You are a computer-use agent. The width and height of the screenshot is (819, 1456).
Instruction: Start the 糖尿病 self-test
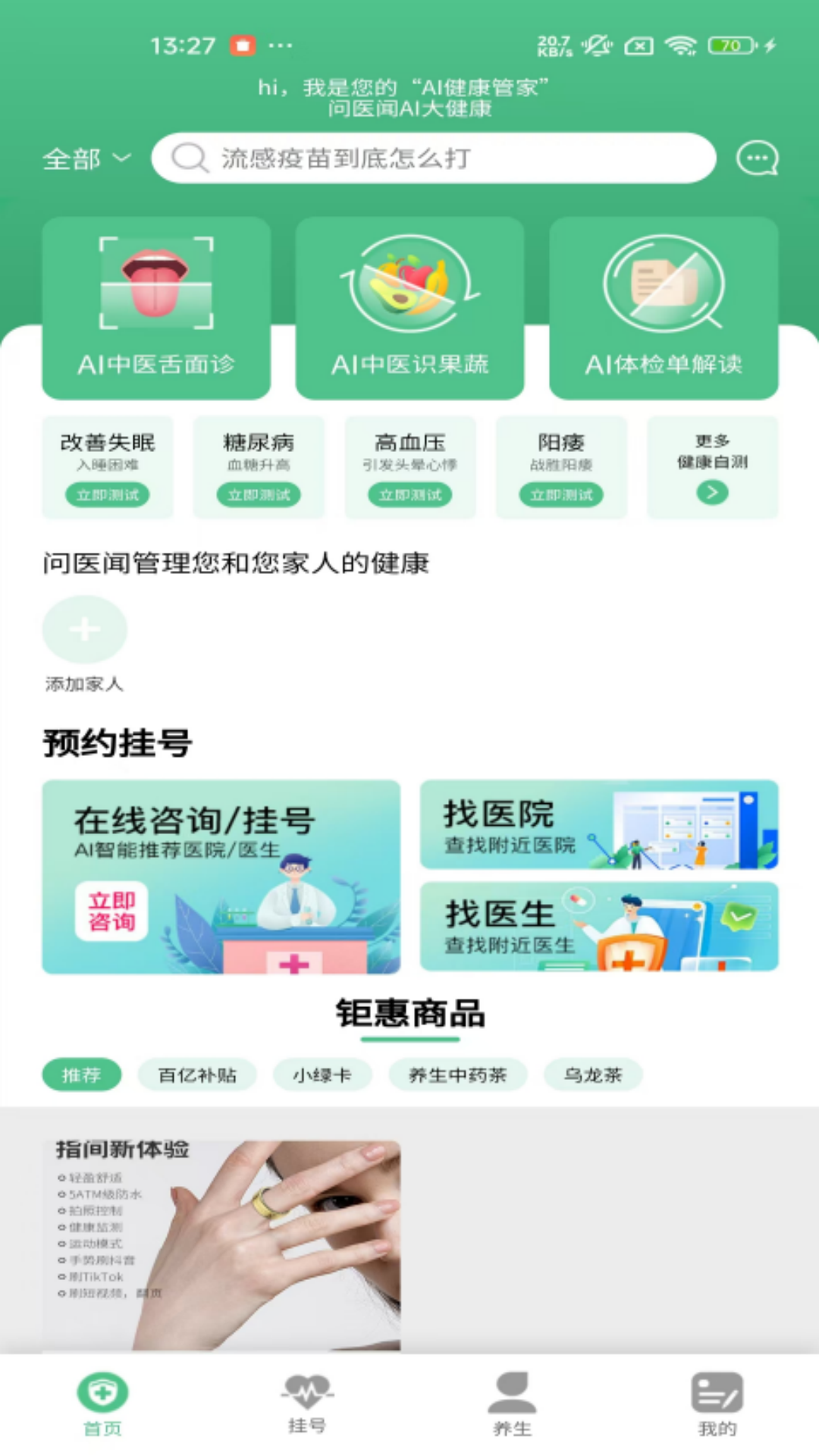259,494
